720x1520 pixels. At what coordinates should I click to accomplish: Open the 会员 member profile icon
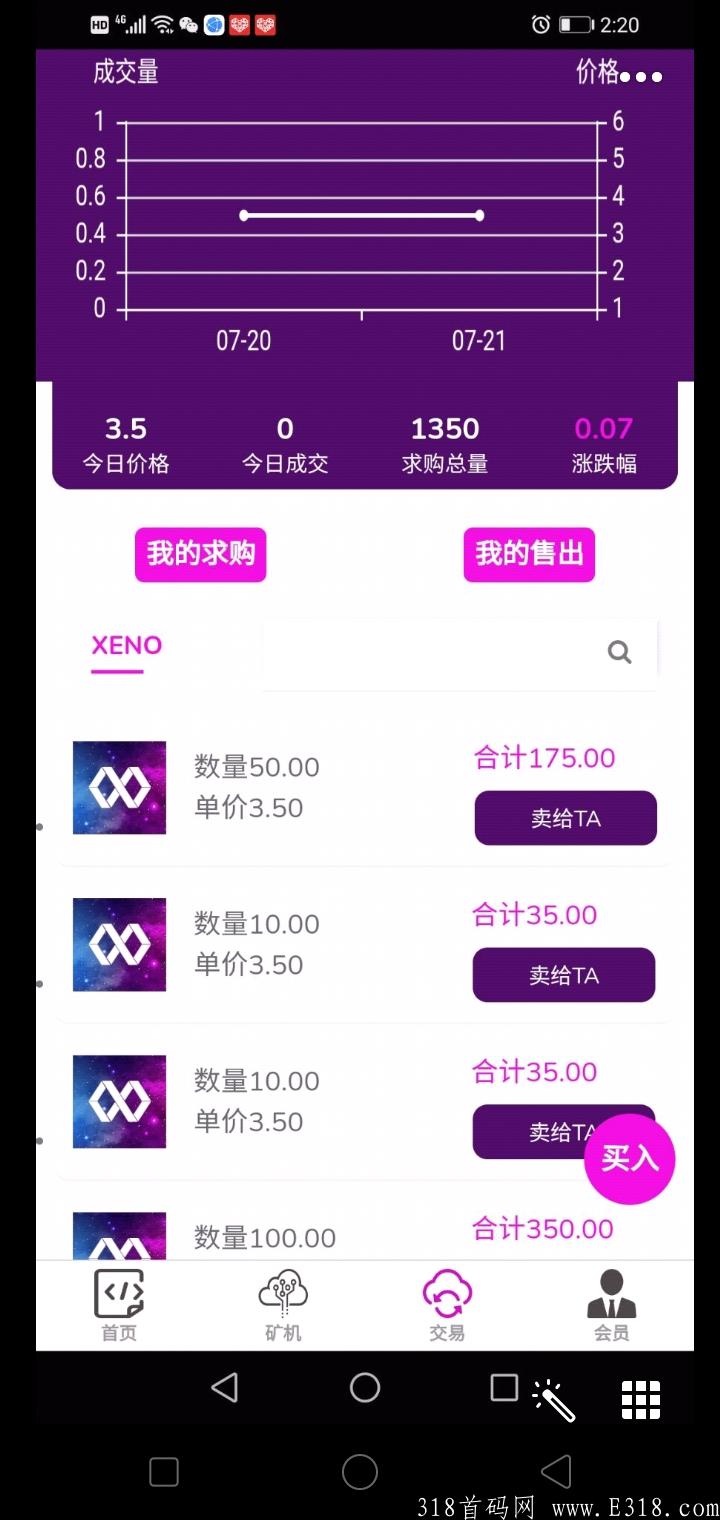click(x=611, y=1295)
